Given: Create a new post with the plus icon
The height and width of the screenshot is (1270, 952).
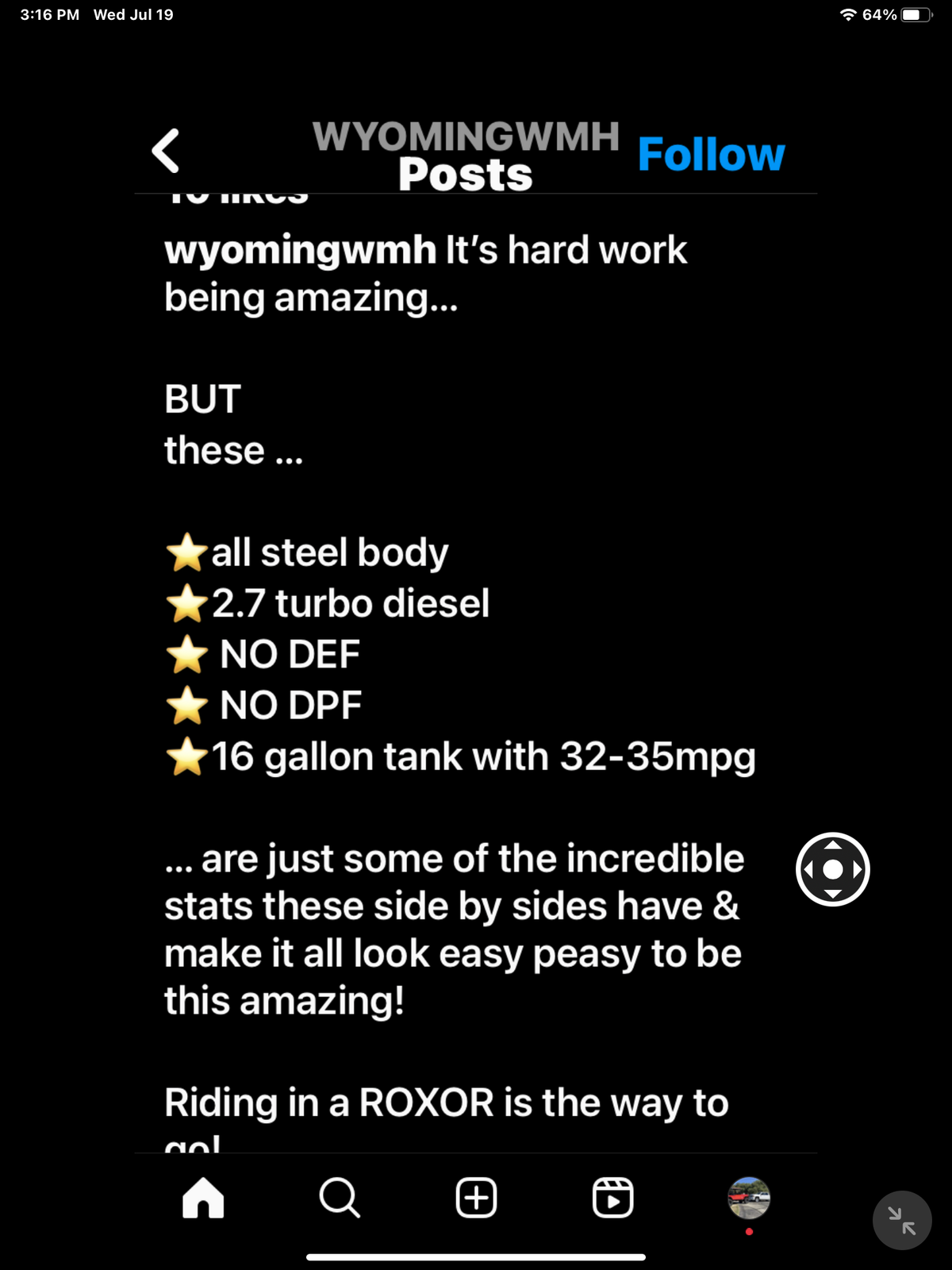Looking at the screenshot, I should tap(476, 1198).
